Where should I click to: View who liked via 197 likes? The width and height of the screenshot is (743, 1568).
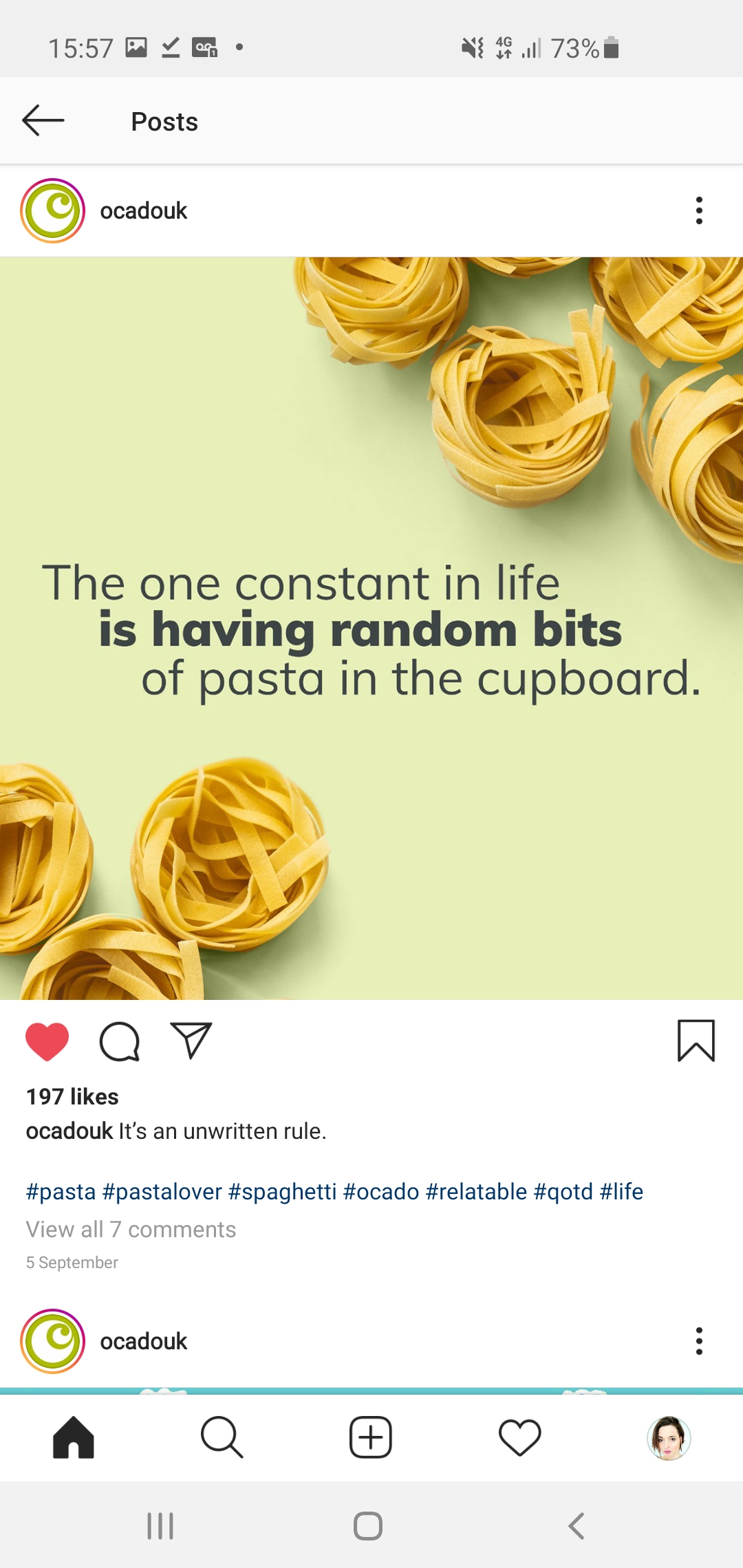point(72,1096)
